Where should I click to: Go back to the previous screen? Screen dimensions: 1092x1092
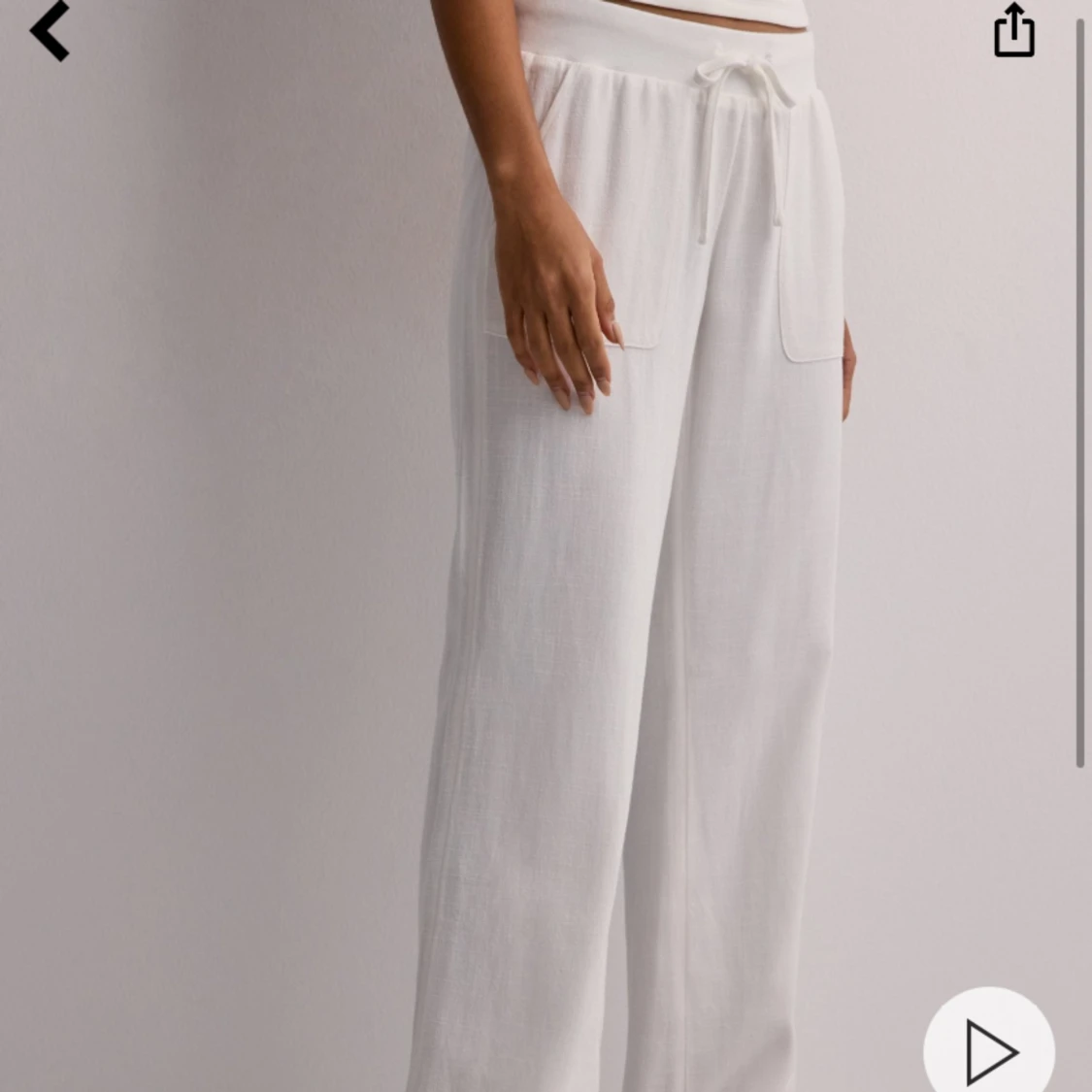click(50, 31)
